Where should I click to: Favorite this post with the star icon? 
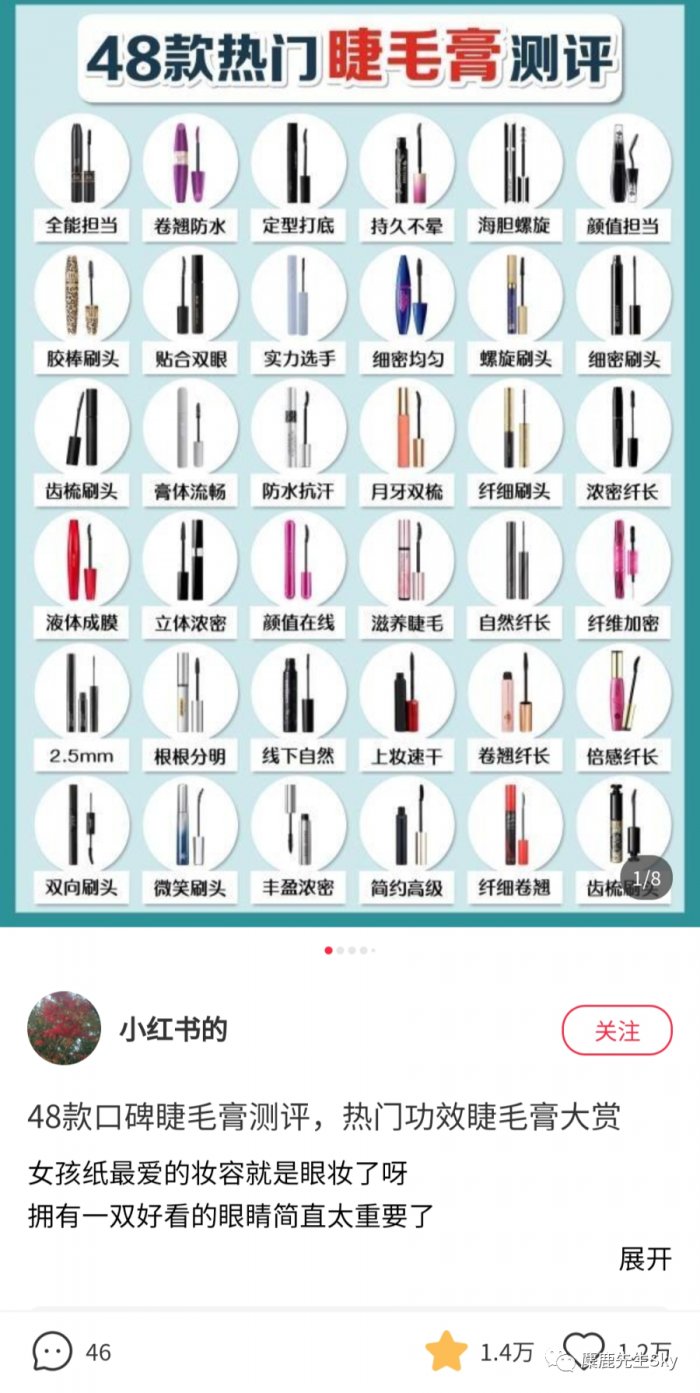click(446, 1352)
